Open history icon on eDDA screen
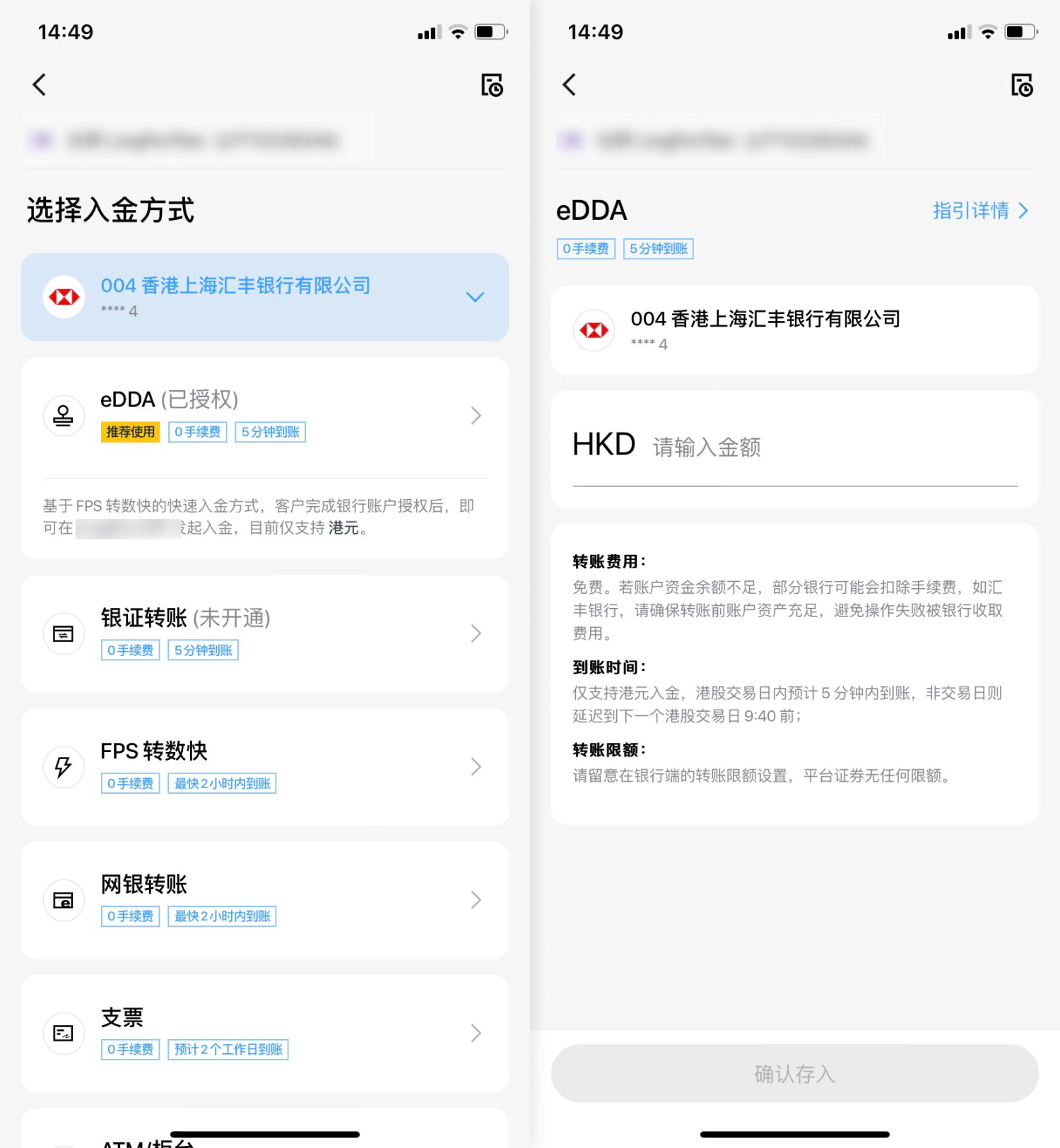 coord(1021,86)
